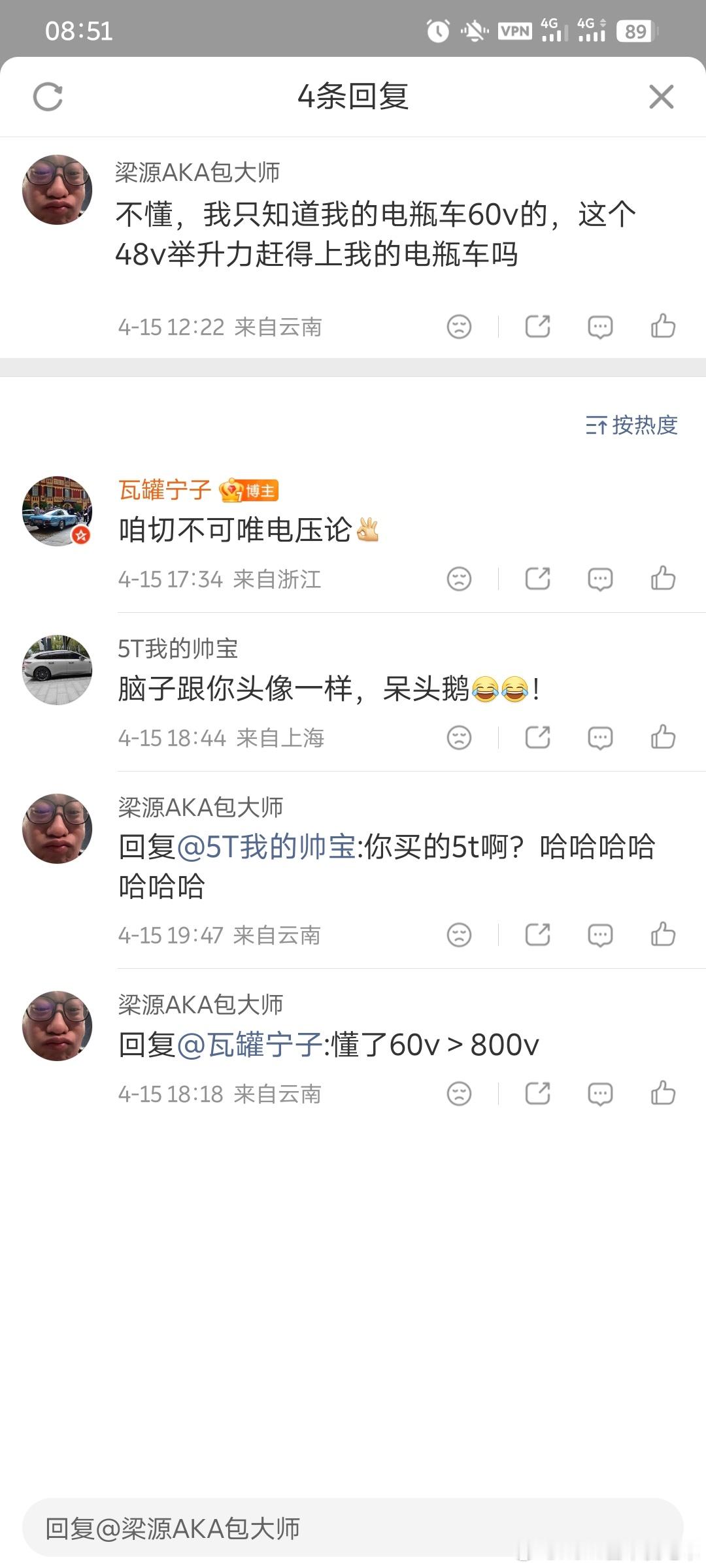Image resolution: width=706 pixels, height=1568 pixels.
Task: Select the 4条回复 title bar
Action: coord(353,97)
